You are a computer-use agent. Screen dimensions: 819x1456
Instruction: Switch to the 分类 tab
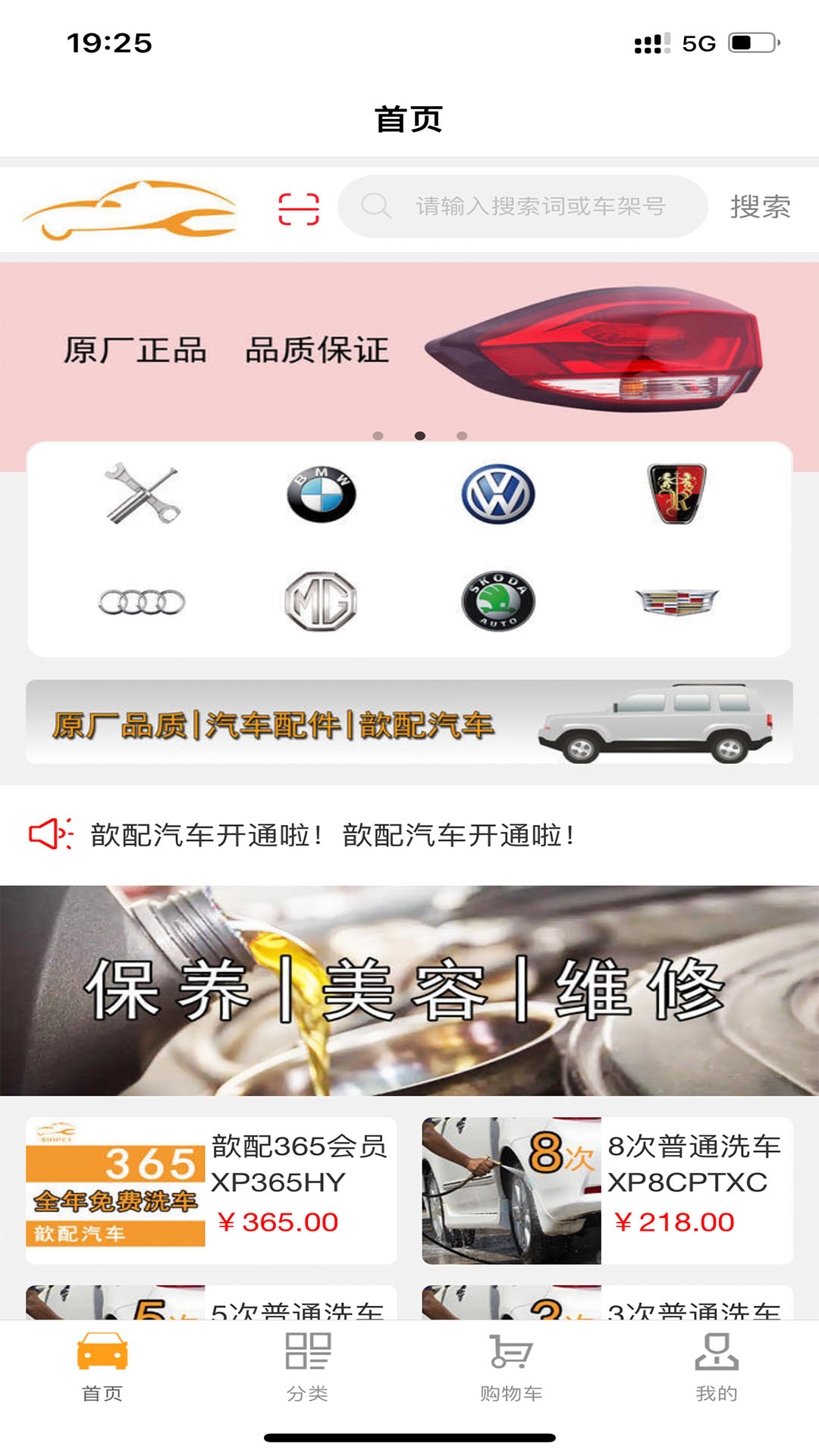[x=307, y=1367]
